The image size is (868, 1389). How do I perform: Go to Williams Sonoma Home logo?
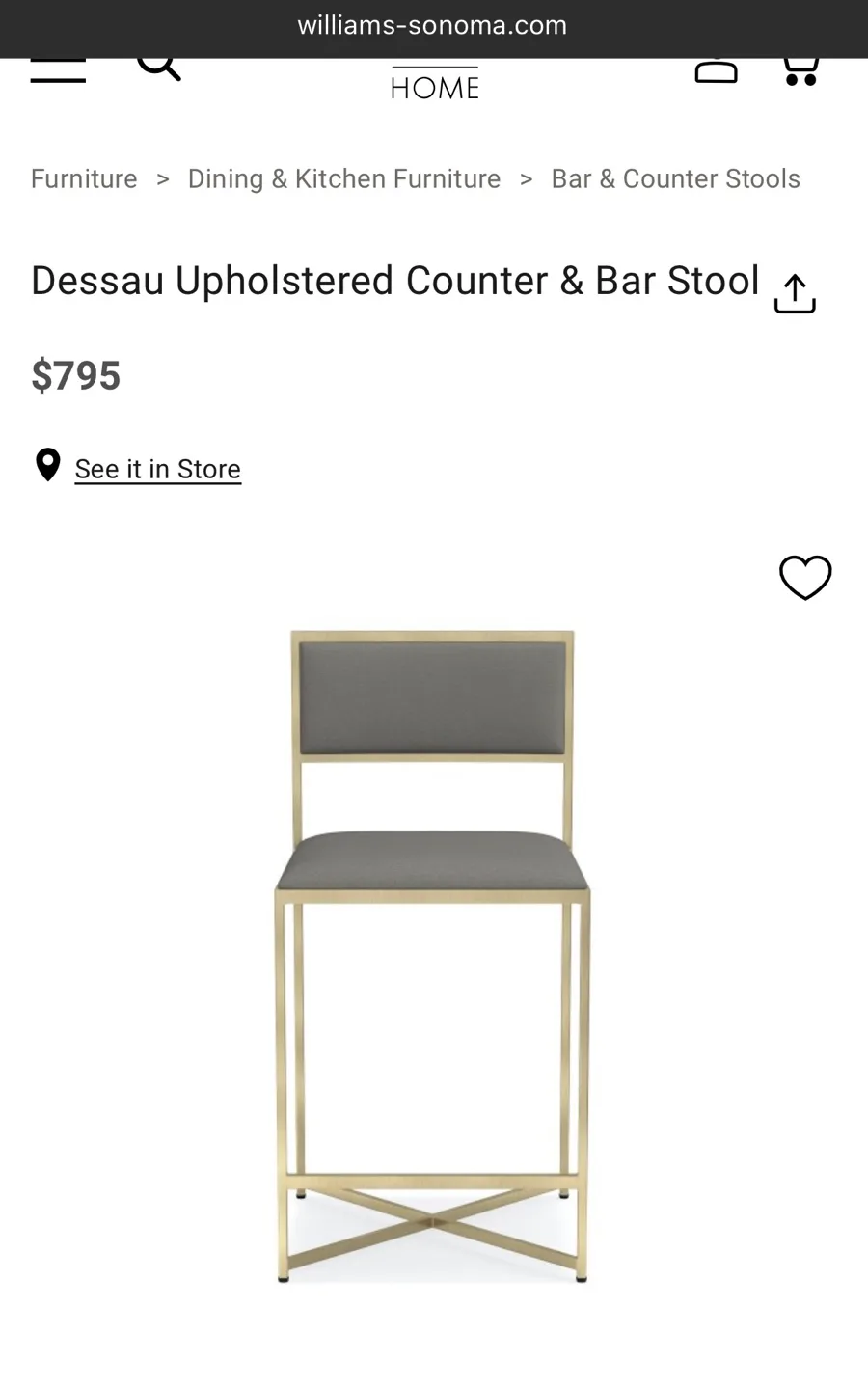tap(434, 85)
